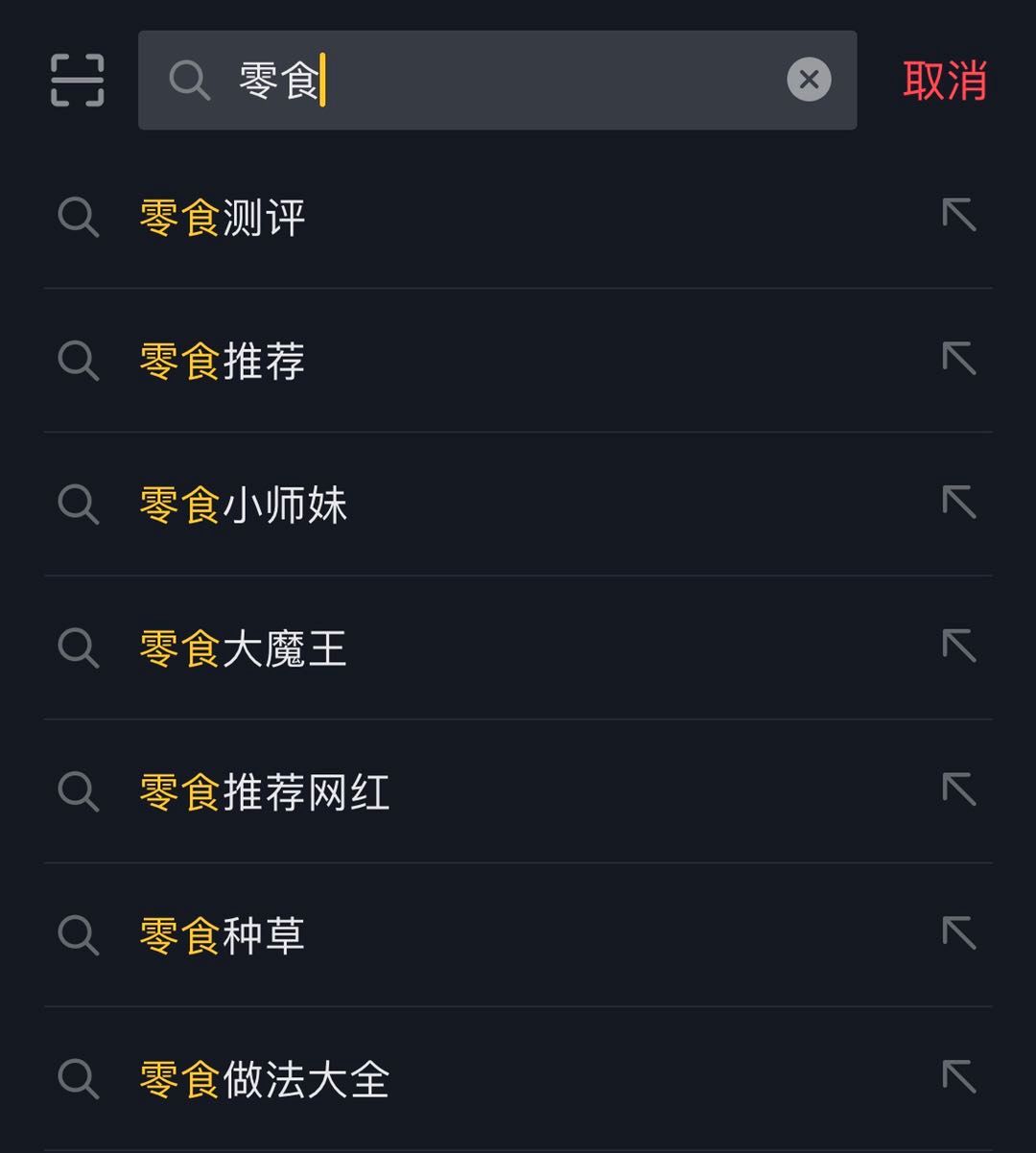Viewport: 1036px width, 1153px height.
Task: Clear the search text
Action: click(x=809, y=80)
